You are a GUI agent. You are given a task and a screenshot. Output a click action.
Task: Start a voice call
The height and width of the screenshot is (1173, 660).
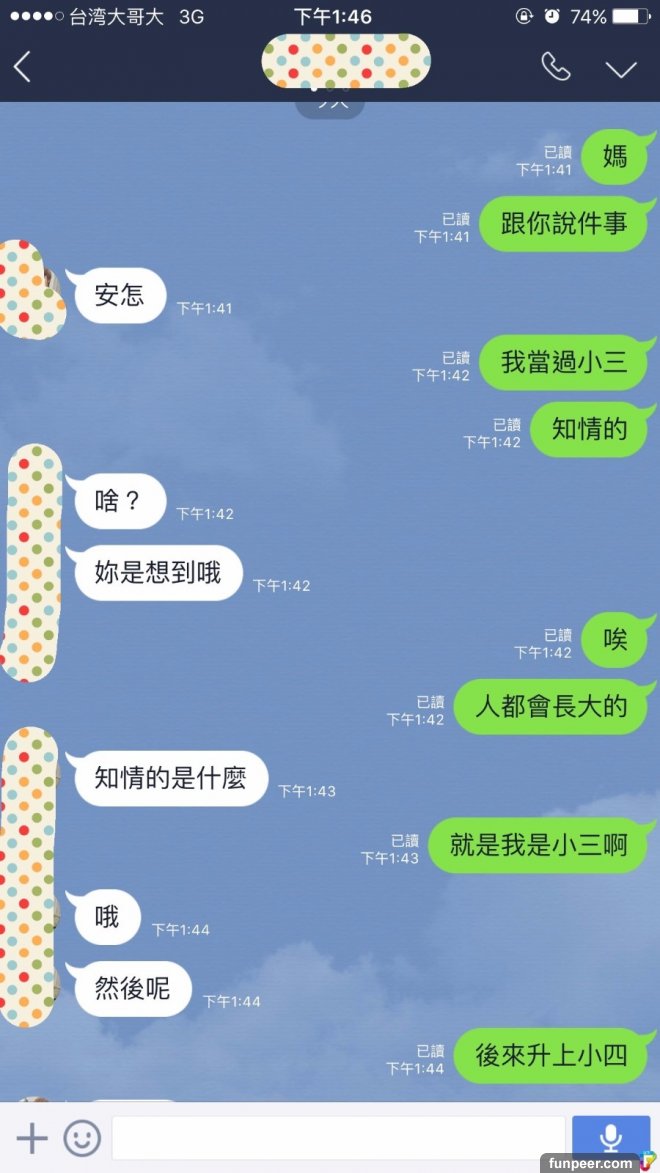click(x=555, y=67)
